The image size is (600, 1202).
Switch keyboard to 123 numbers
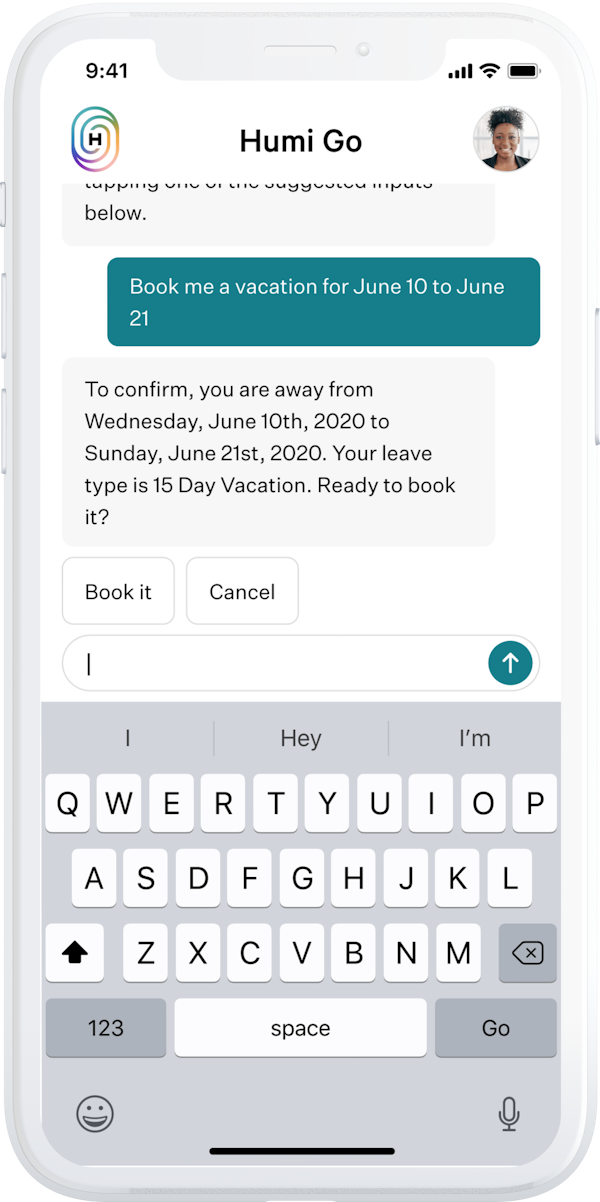point(106,1028)
